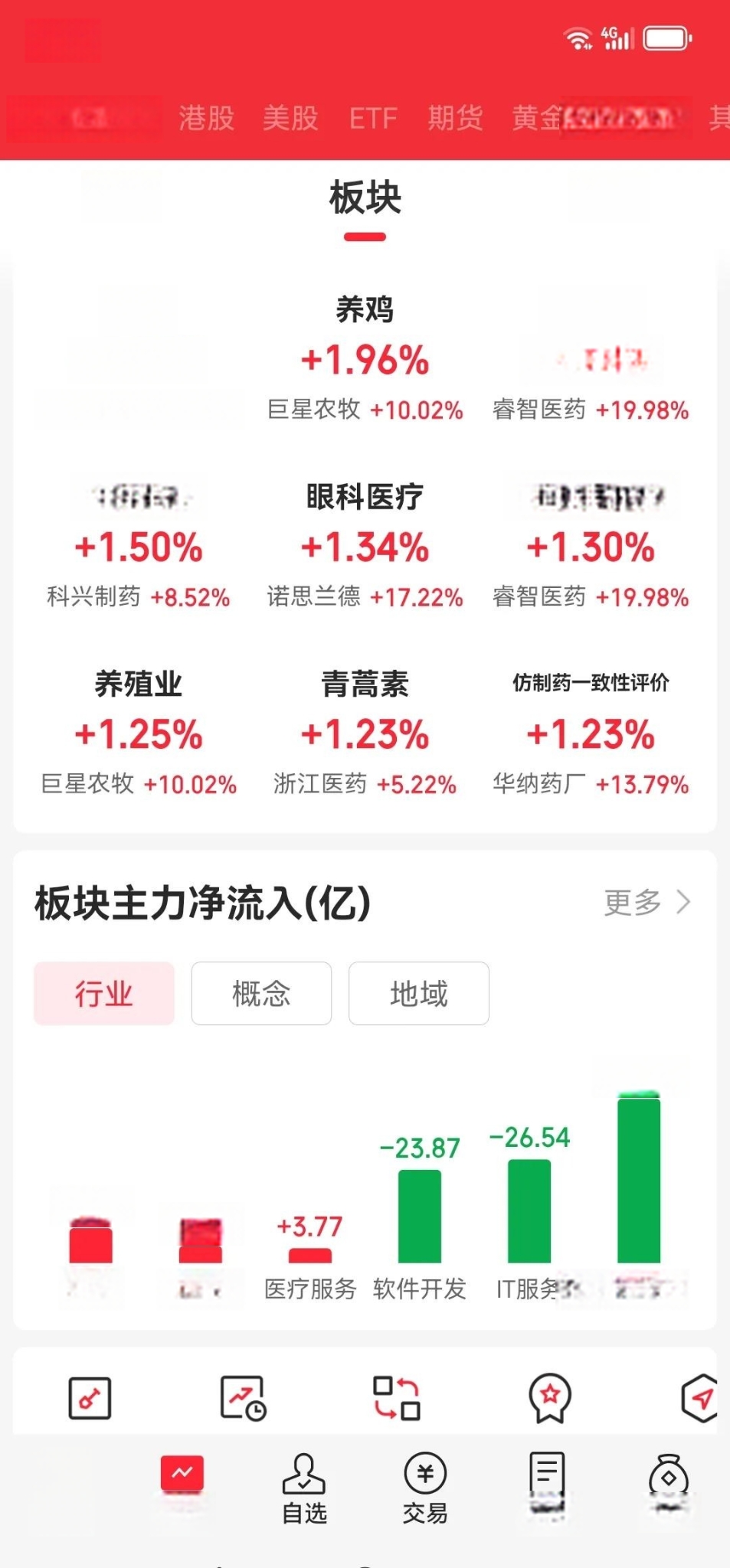Open the star badge shortcut icon
This screenshot has width=730, height=1568.
point(550,1398)
